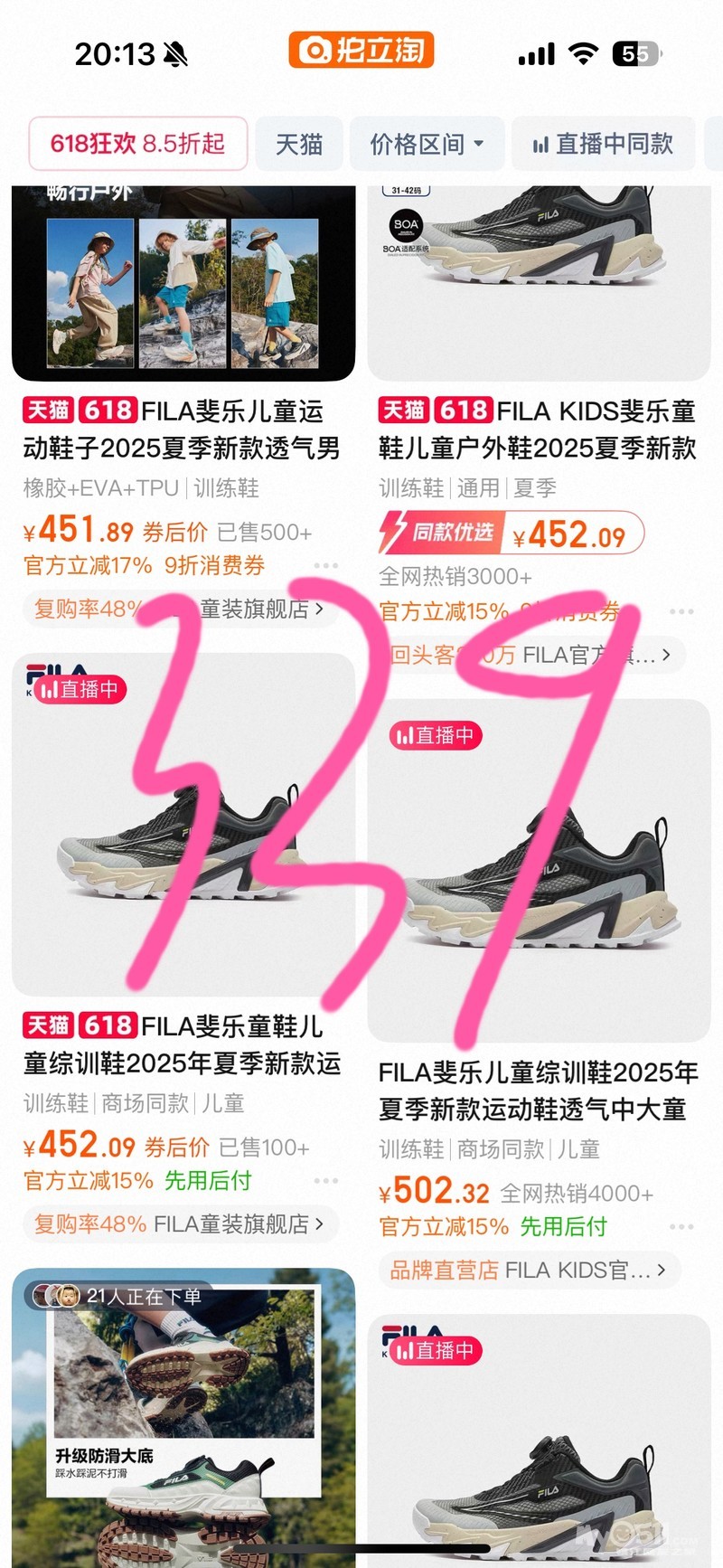Tap the 同款优选 ¥452.09 price badge
The image size is (723, 1568).
511,534
